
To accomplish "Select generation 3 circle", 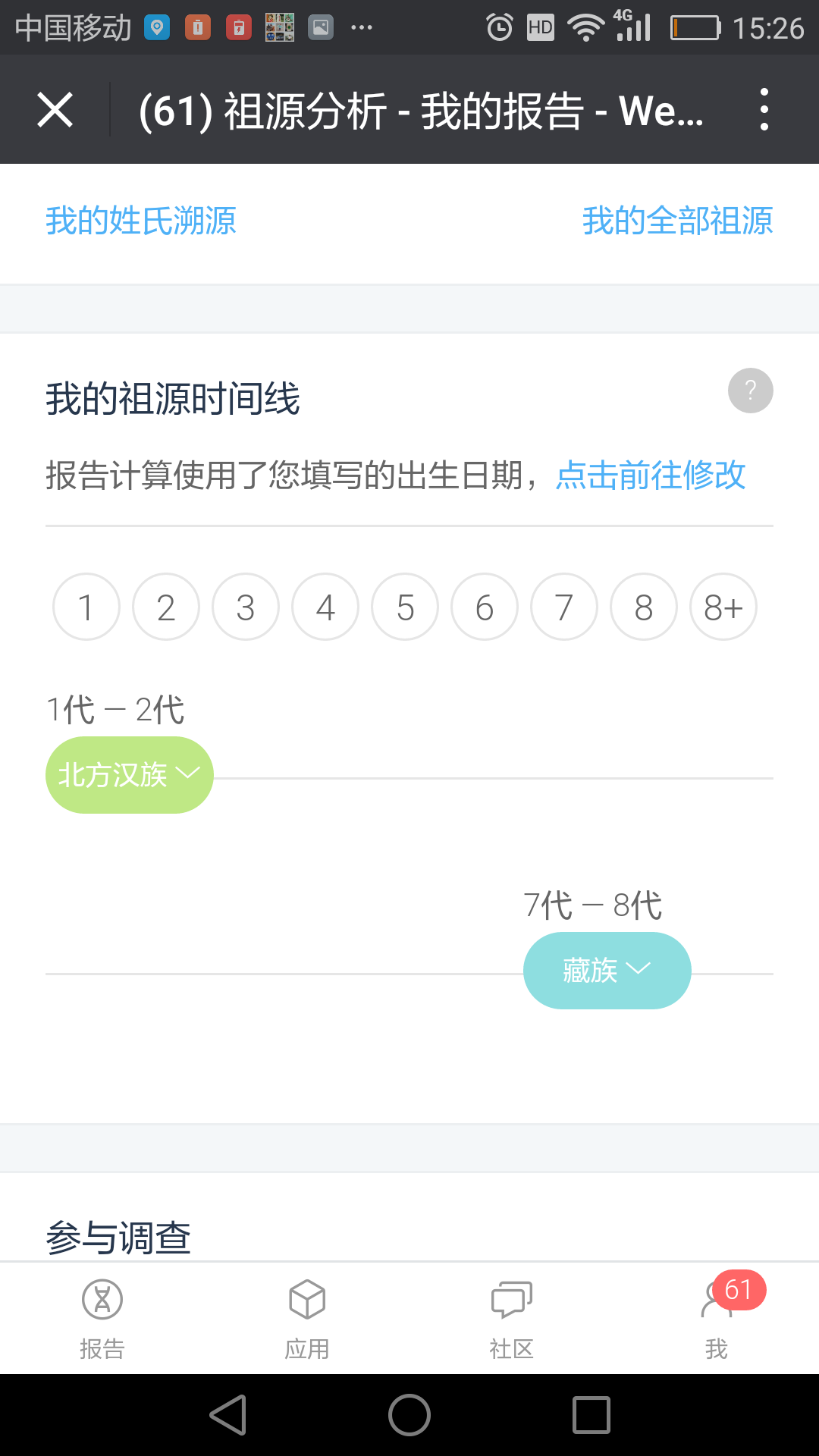I will (x=246, y=607).
